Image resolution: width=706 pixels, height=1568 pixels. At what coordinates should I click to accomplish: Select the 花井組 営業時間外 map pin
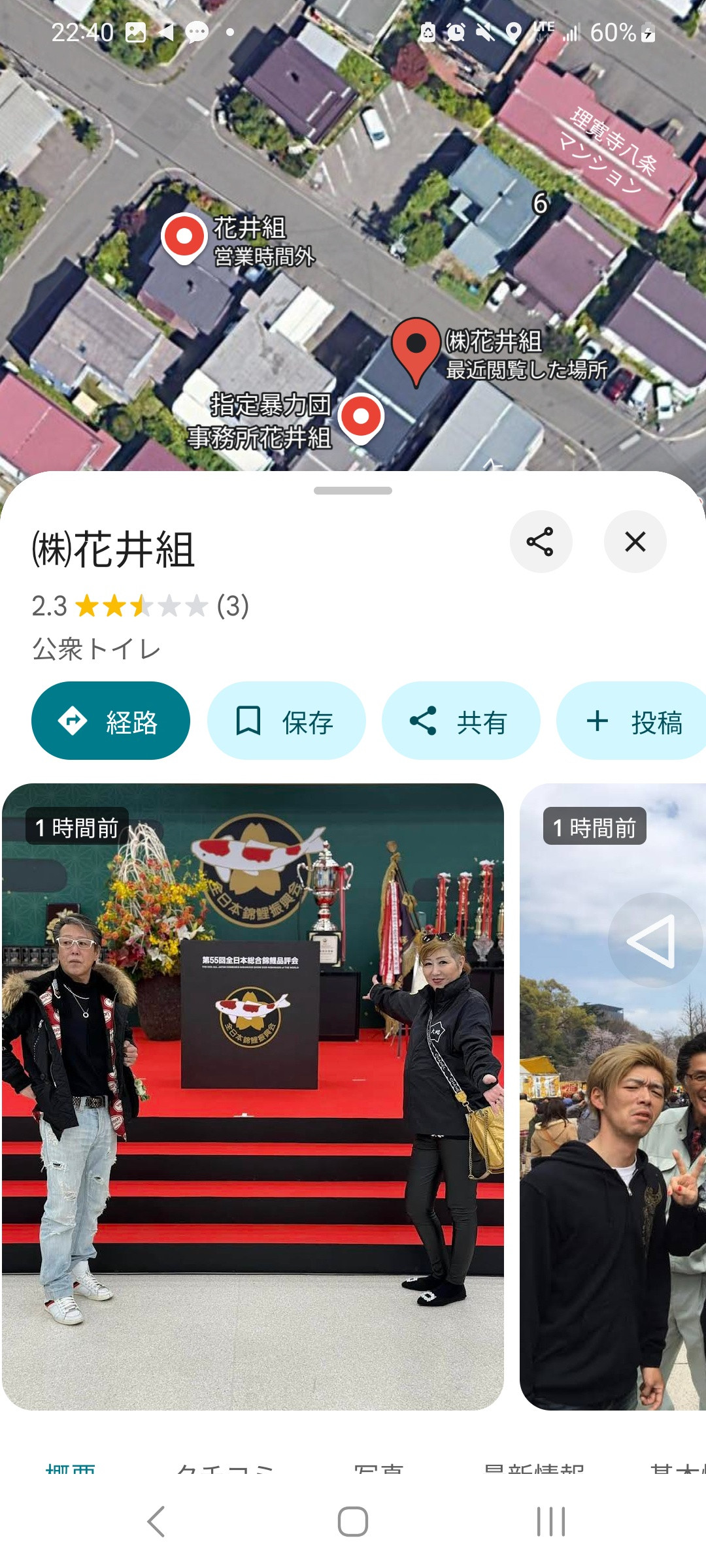pyautogui.click(x=184, y=238)
